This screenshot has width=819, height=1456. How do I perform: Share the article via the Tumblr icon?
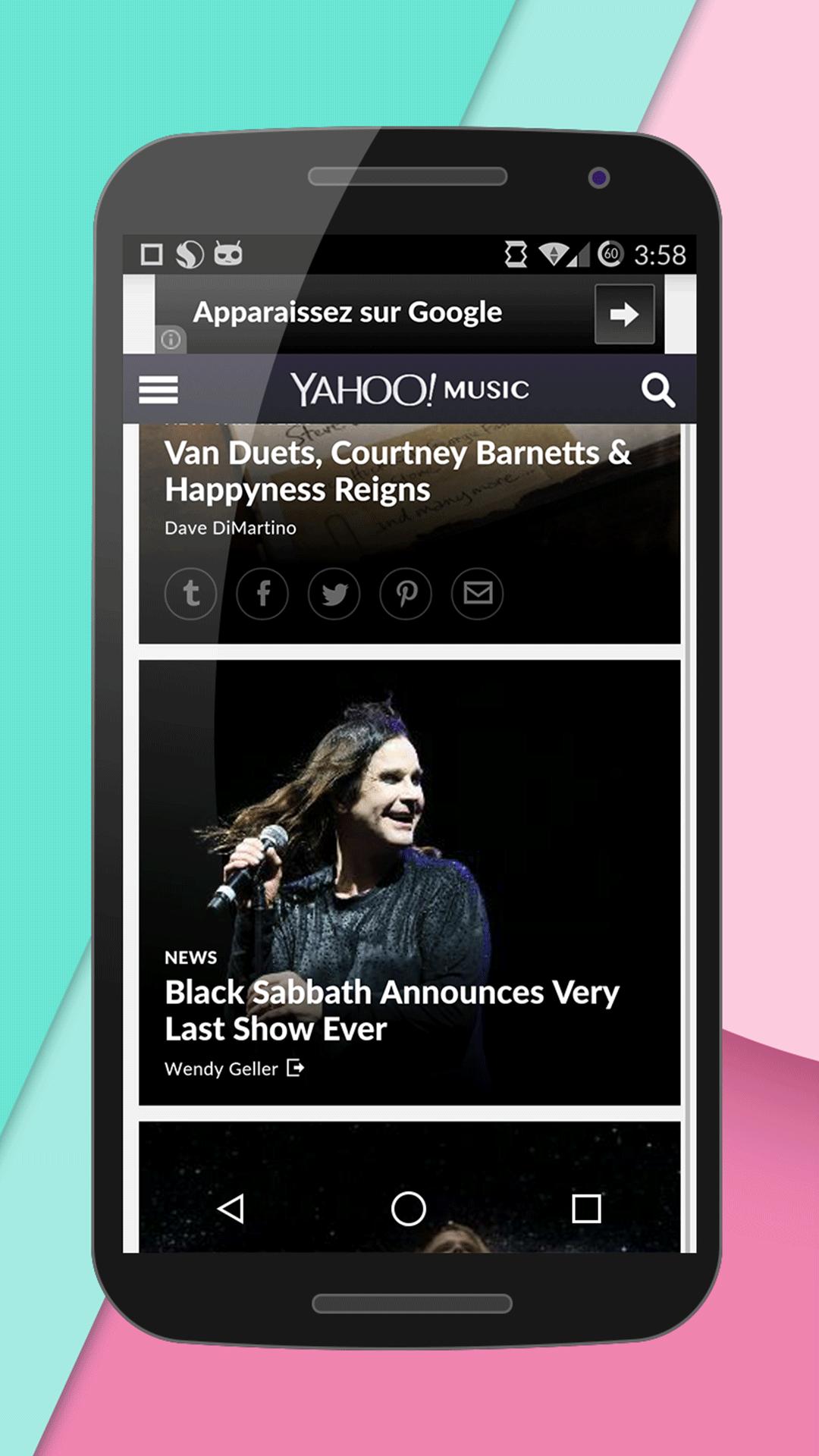tap(191, 594)
